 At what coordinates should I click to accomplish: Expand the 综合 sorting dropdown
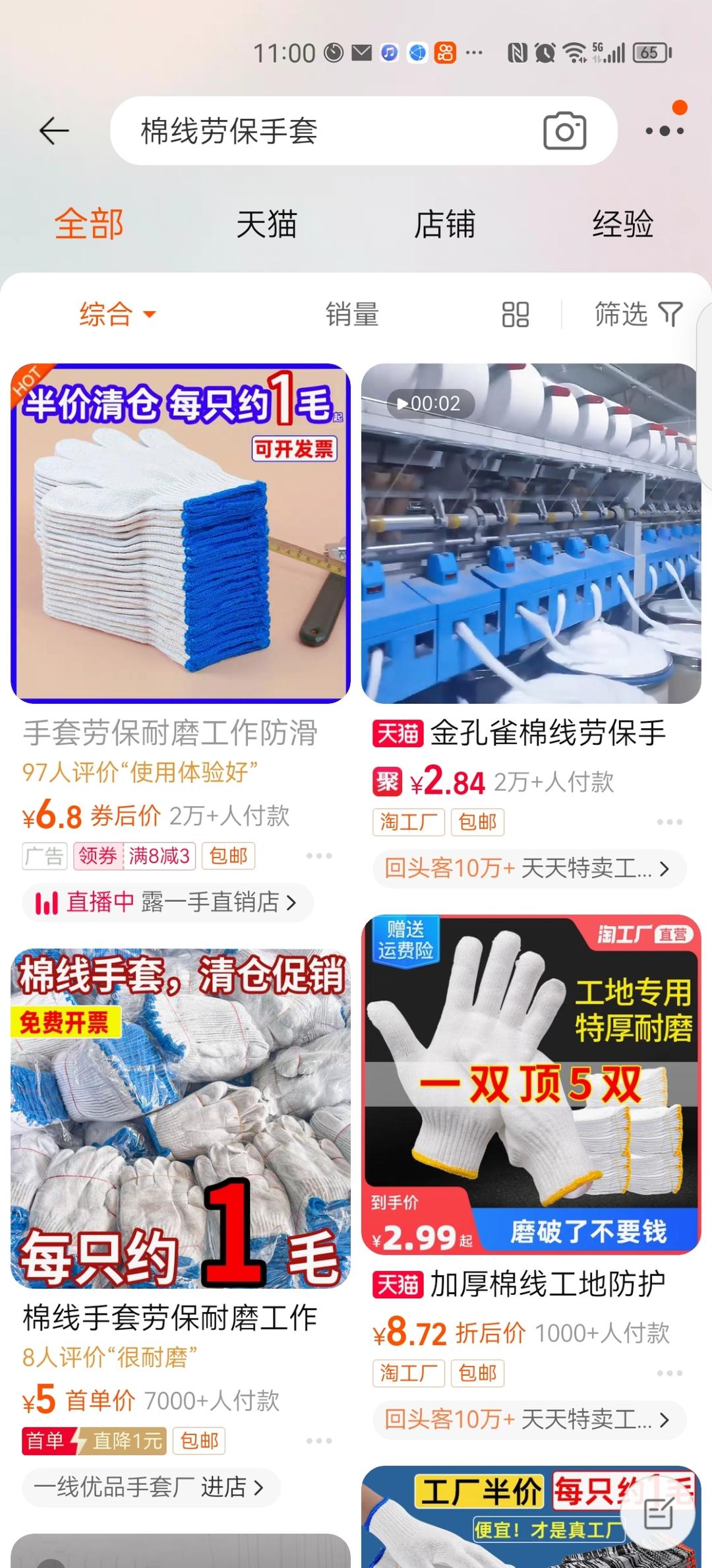116,315
